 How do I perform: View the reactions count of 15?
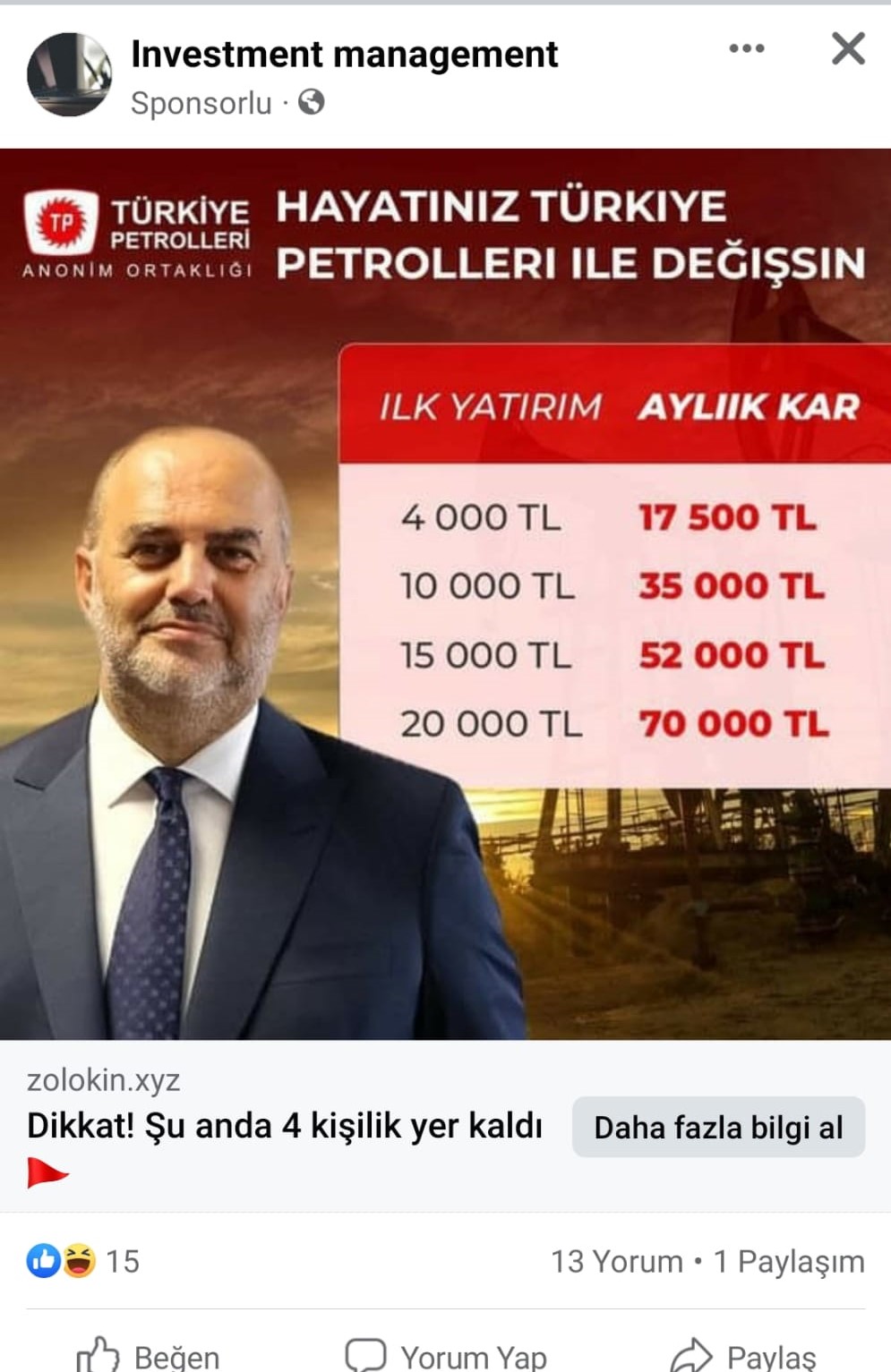tap(83, 1261)
